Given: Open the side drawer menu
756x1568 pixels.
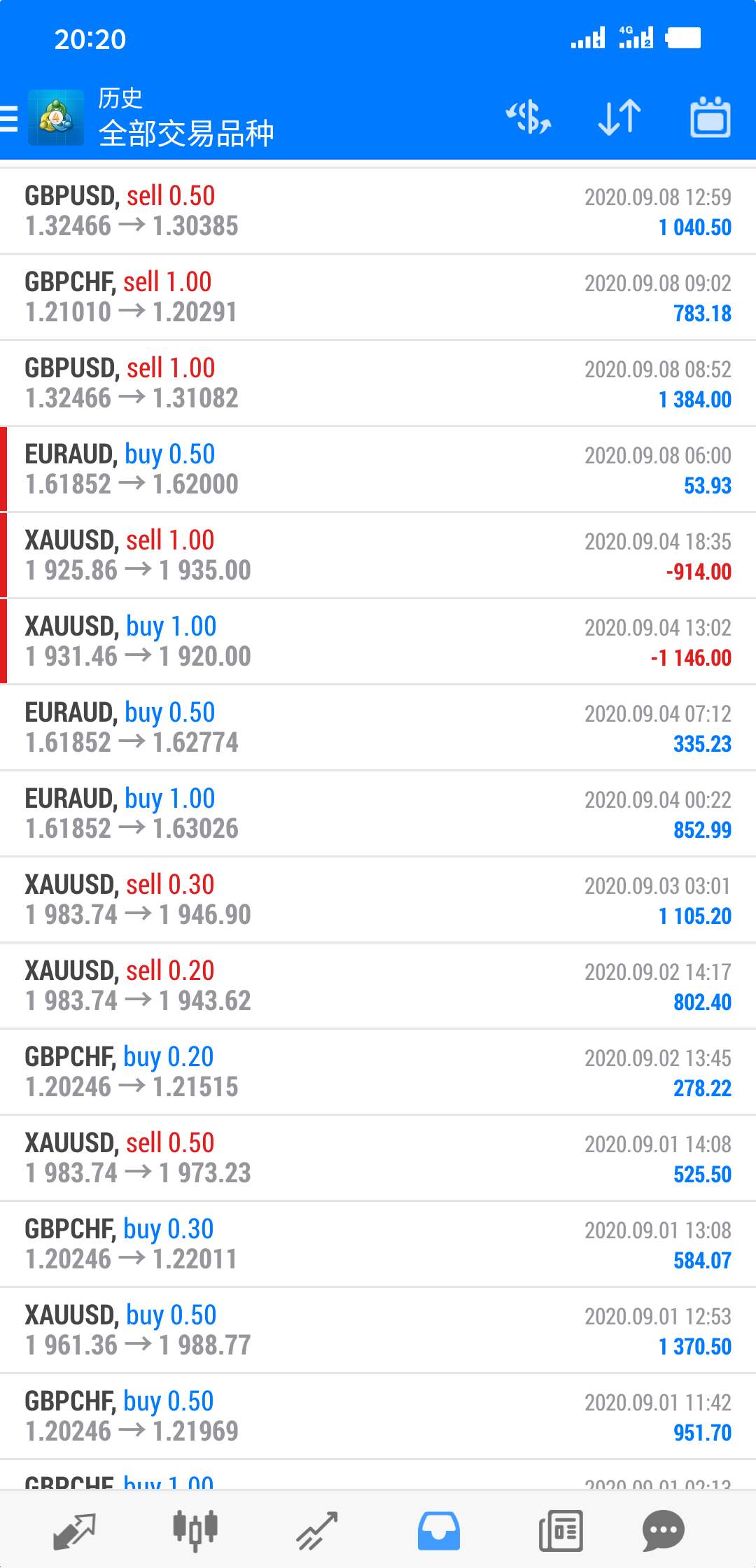Looking at the screenshot, I should coord(8,118).
